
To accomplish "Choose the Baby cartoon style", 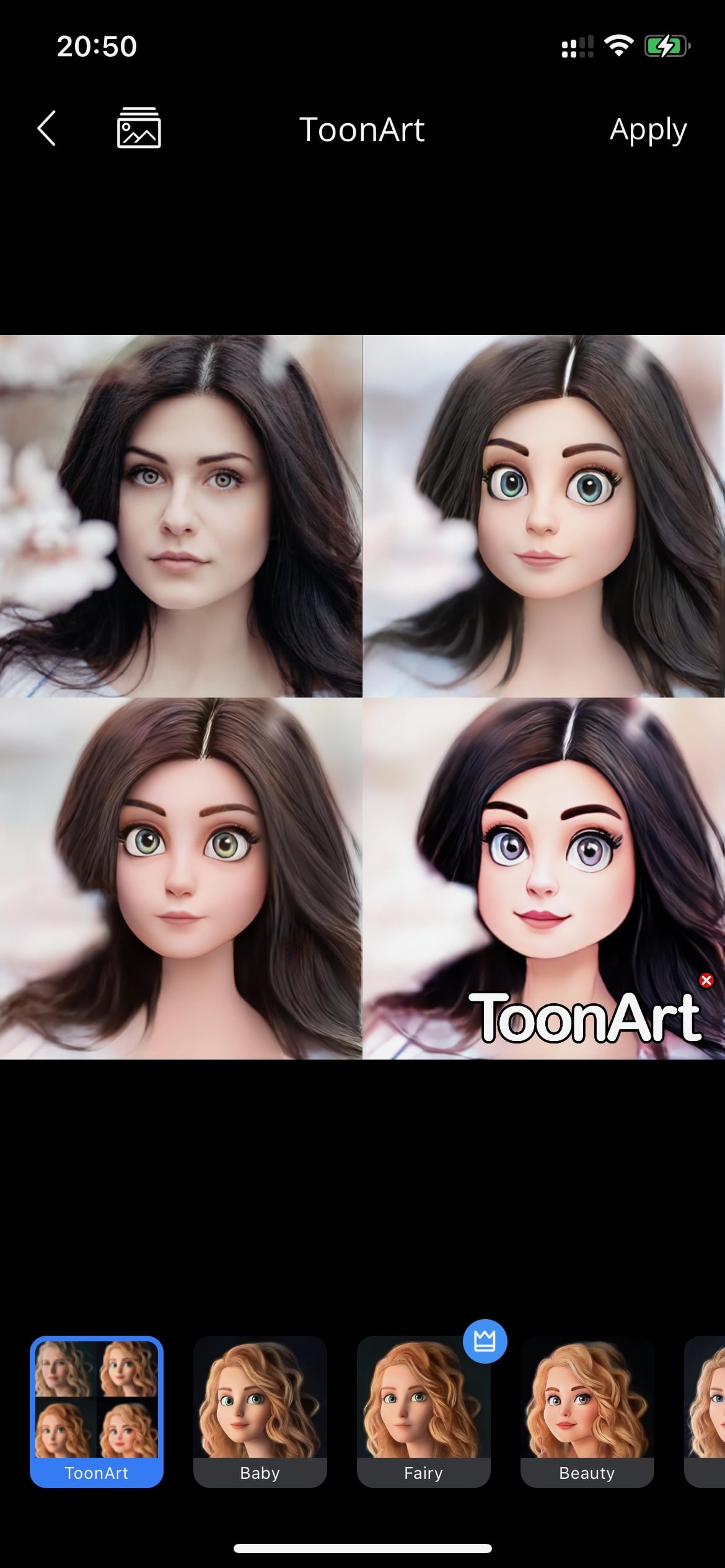I will [x=260, y=1411].
